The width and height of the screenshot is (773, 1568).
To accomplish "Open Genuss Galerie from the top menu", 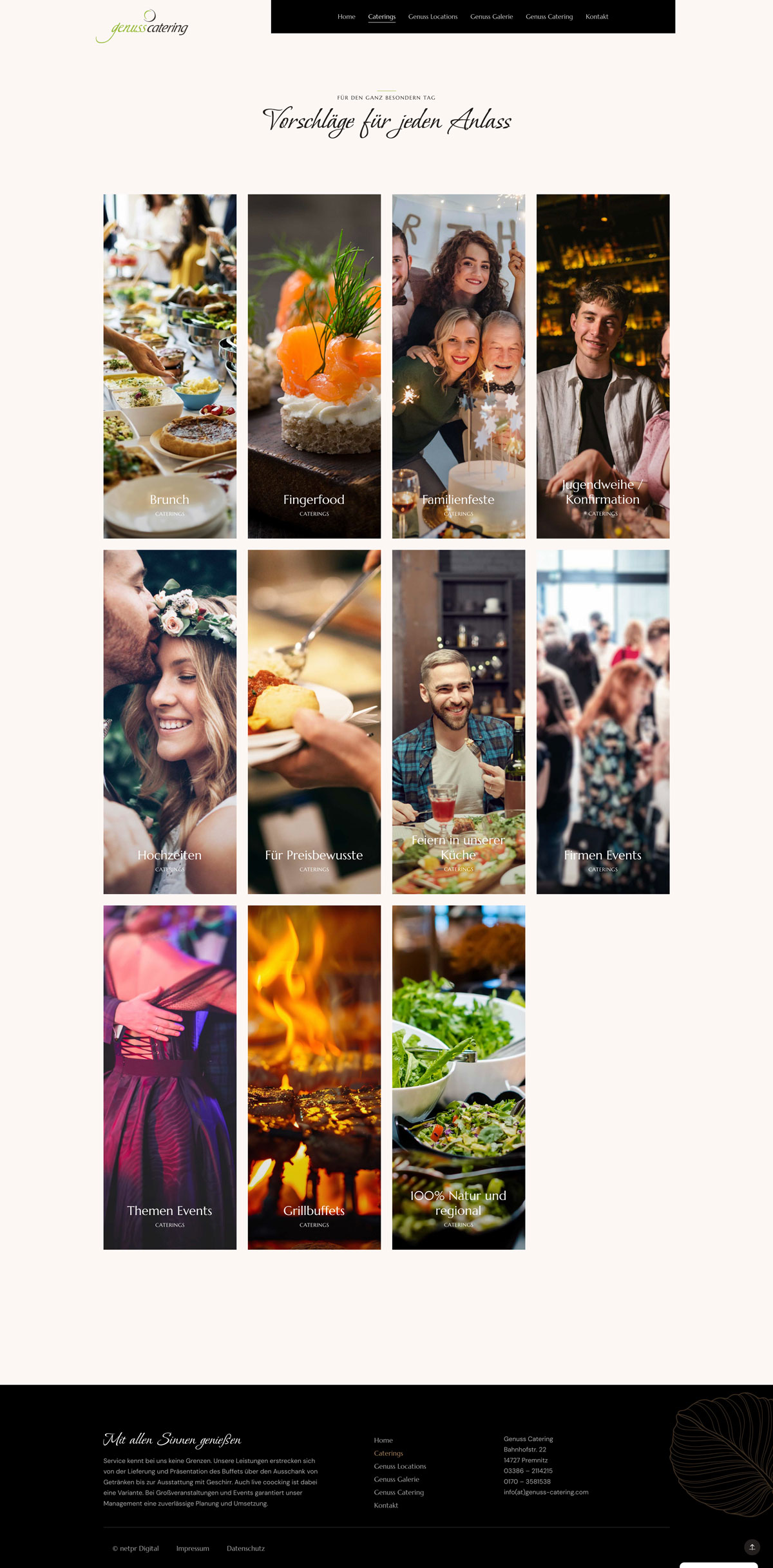I will pyautogui.click(x=491, y=16).
